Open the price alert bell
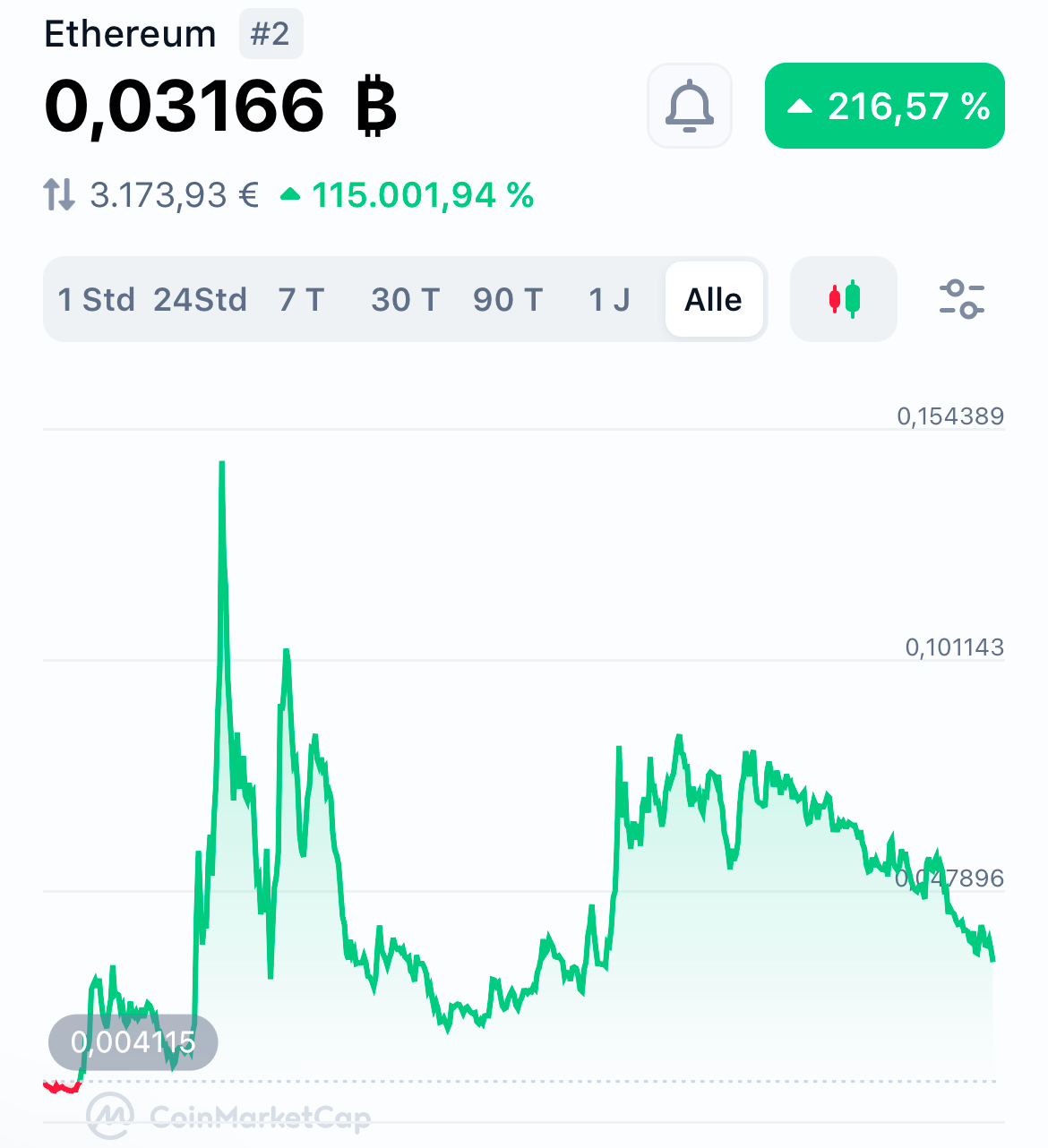The image size is (1048, 1148). click(689, 106)
